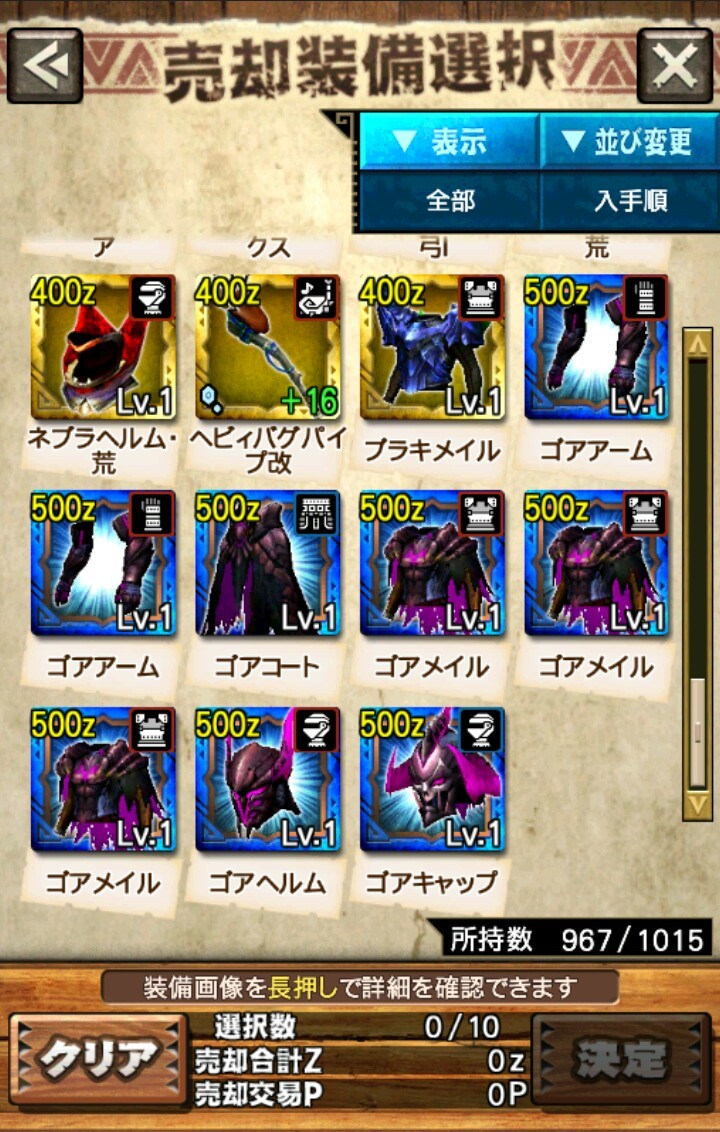Select ゴアキャップ item
The image size is (720, 1132).
point(432,779)
